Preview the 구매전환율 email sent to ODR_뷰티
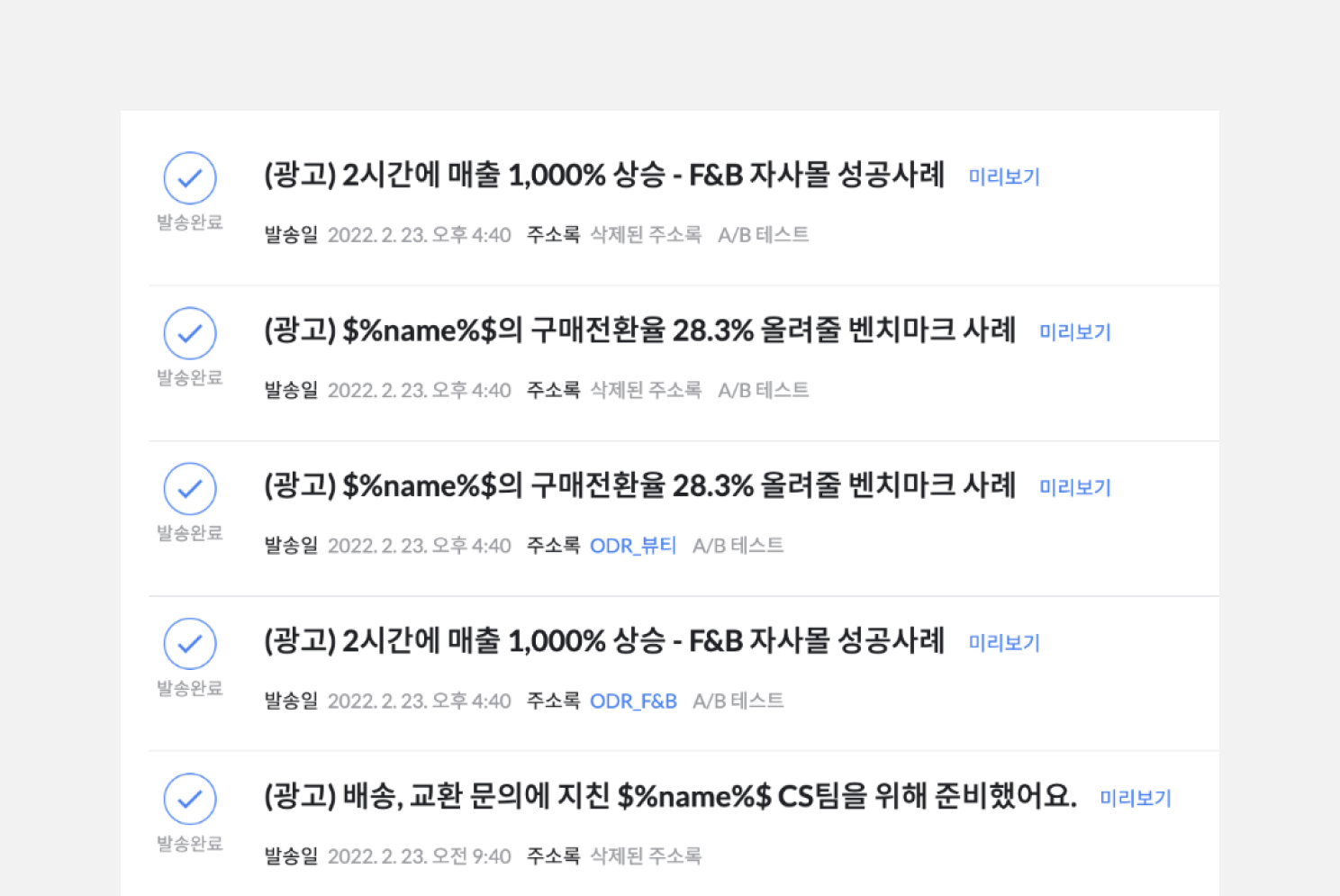Screen dimensions: 1340x896 pos(1074,487)
